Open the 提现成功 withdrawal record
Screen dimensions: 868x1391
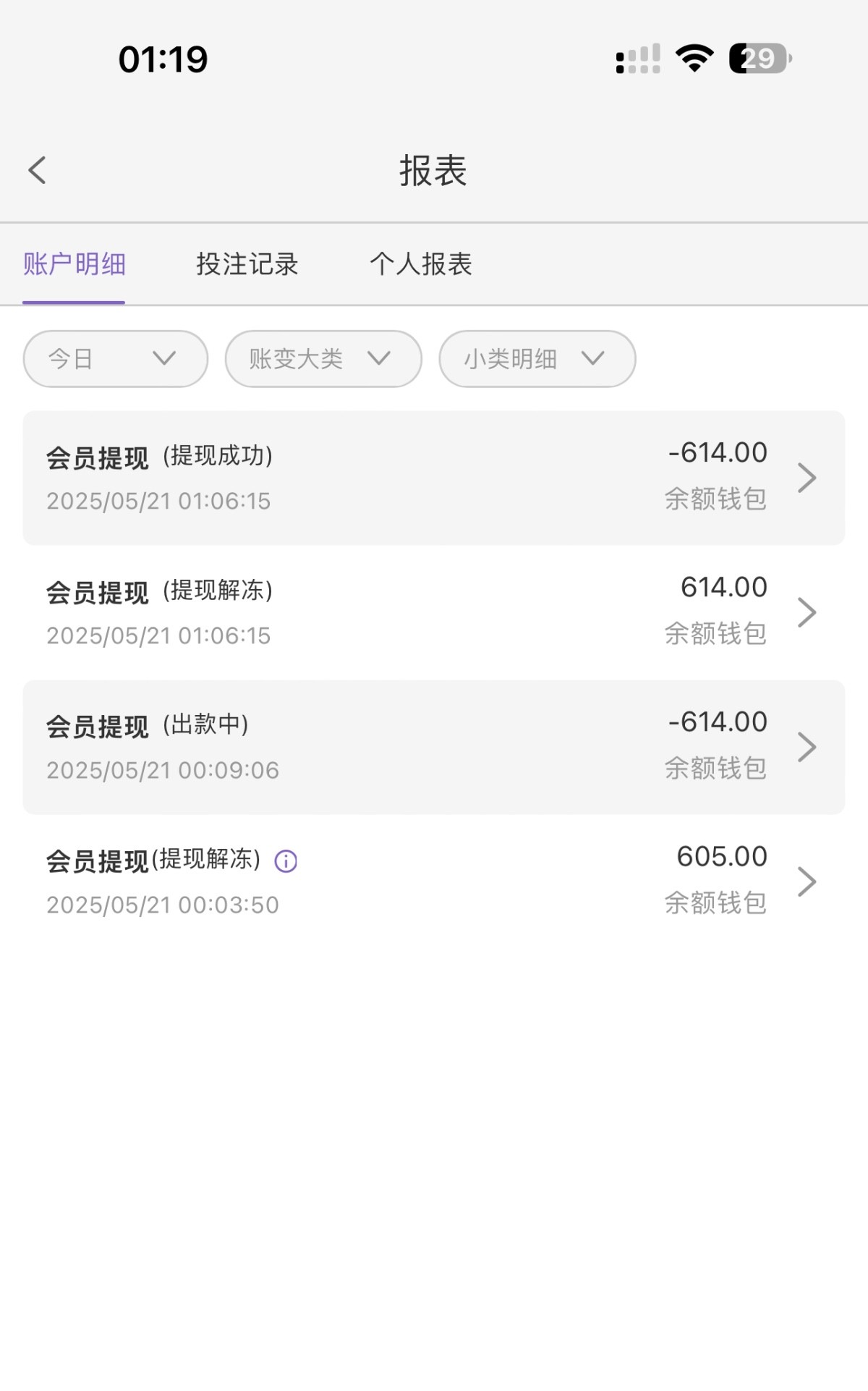pos(434,478)
